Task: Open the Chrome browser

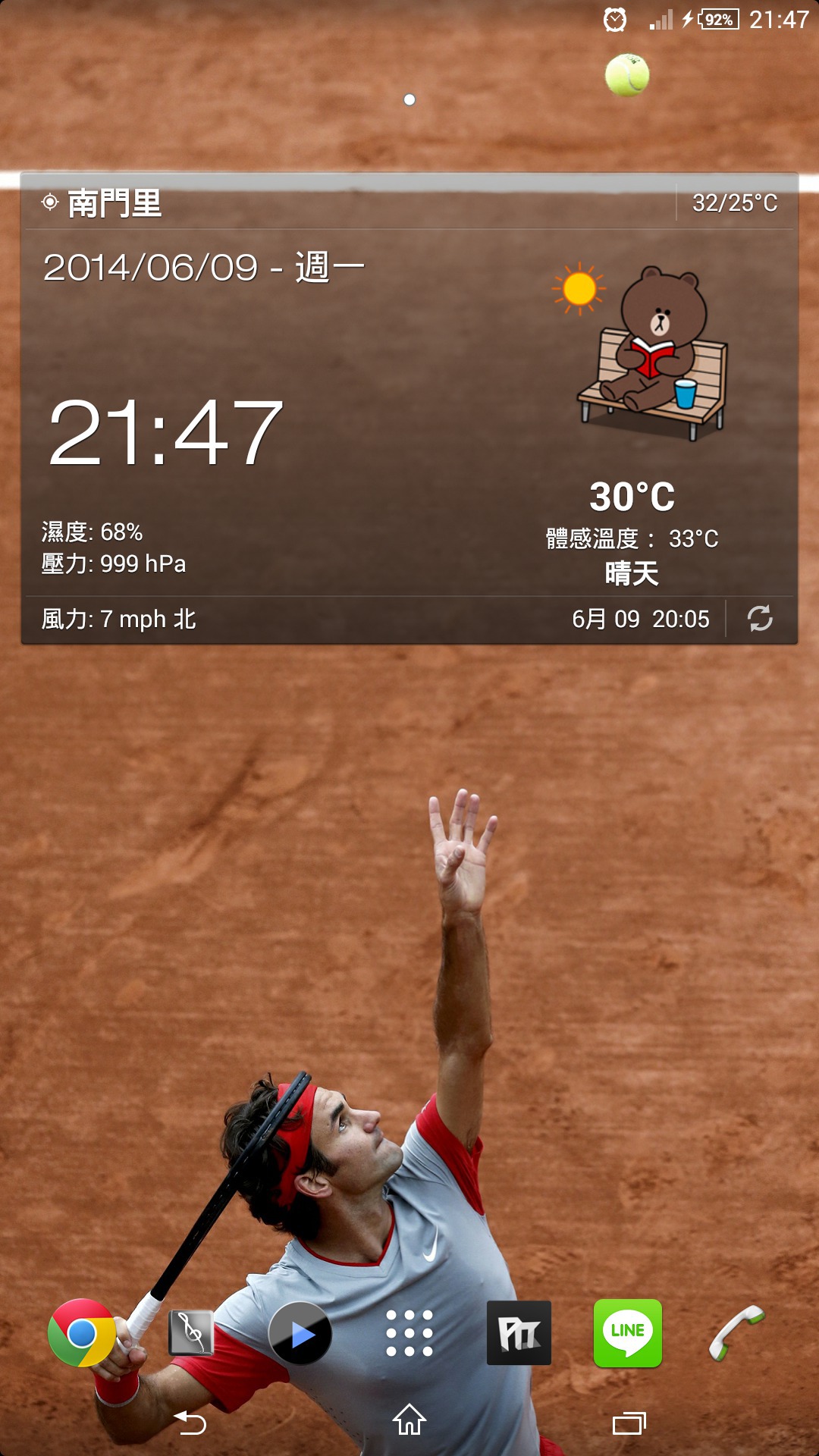Action: pos(82,1332)
